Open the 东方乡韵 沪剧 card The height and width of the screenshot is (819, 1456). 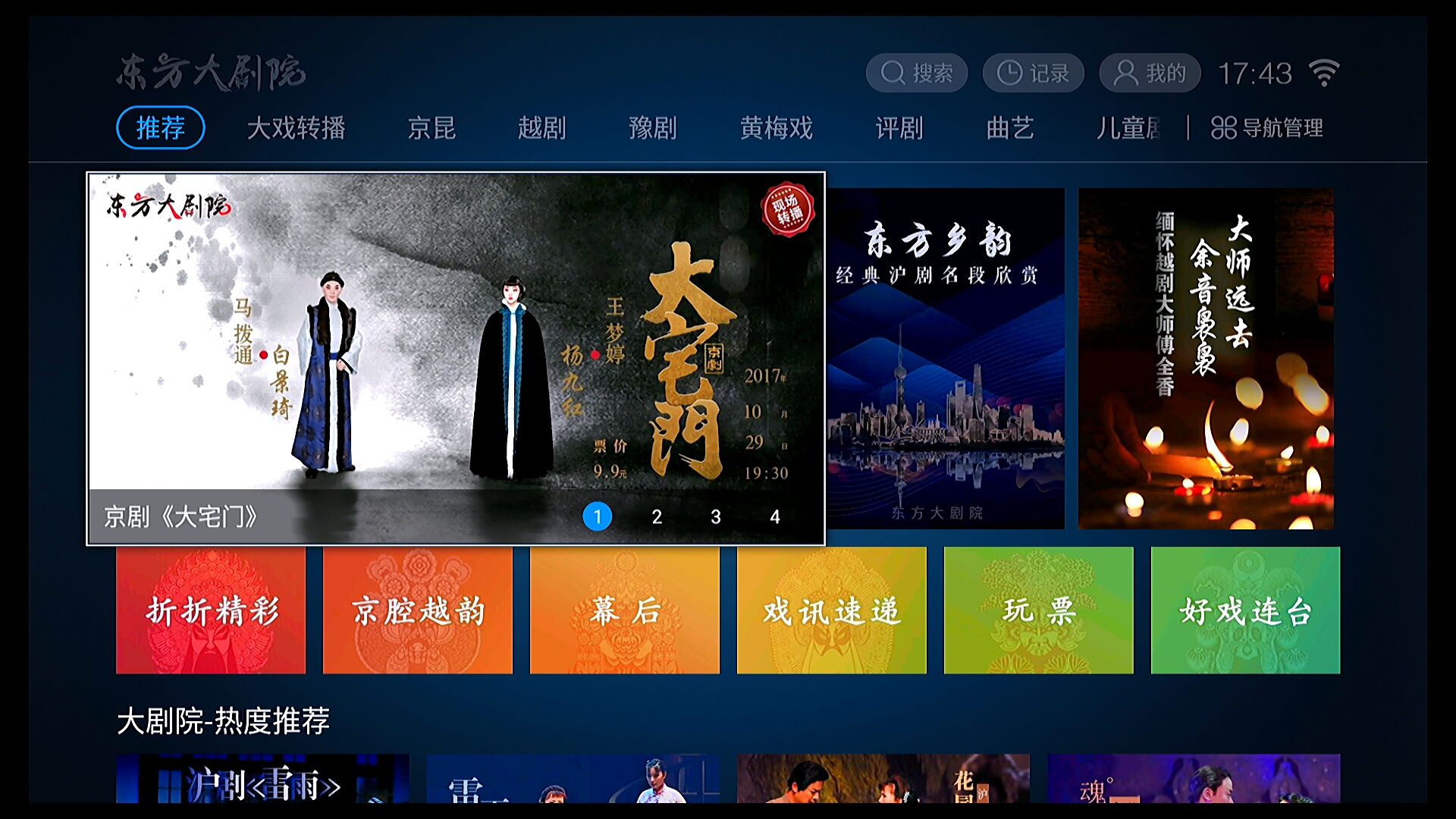(945, 358)
